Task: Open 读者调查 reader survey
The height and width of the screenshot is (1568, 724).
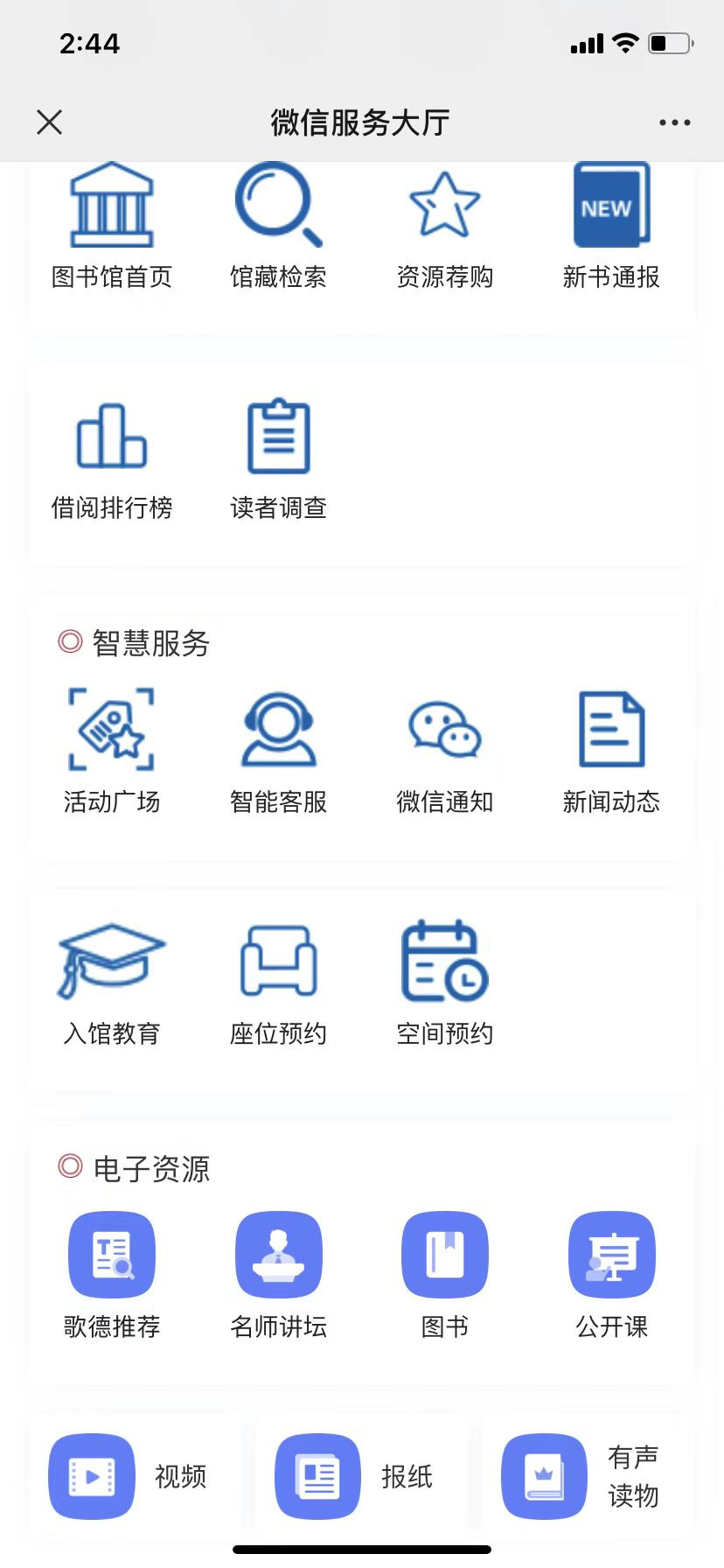Action: click(278, 458)
